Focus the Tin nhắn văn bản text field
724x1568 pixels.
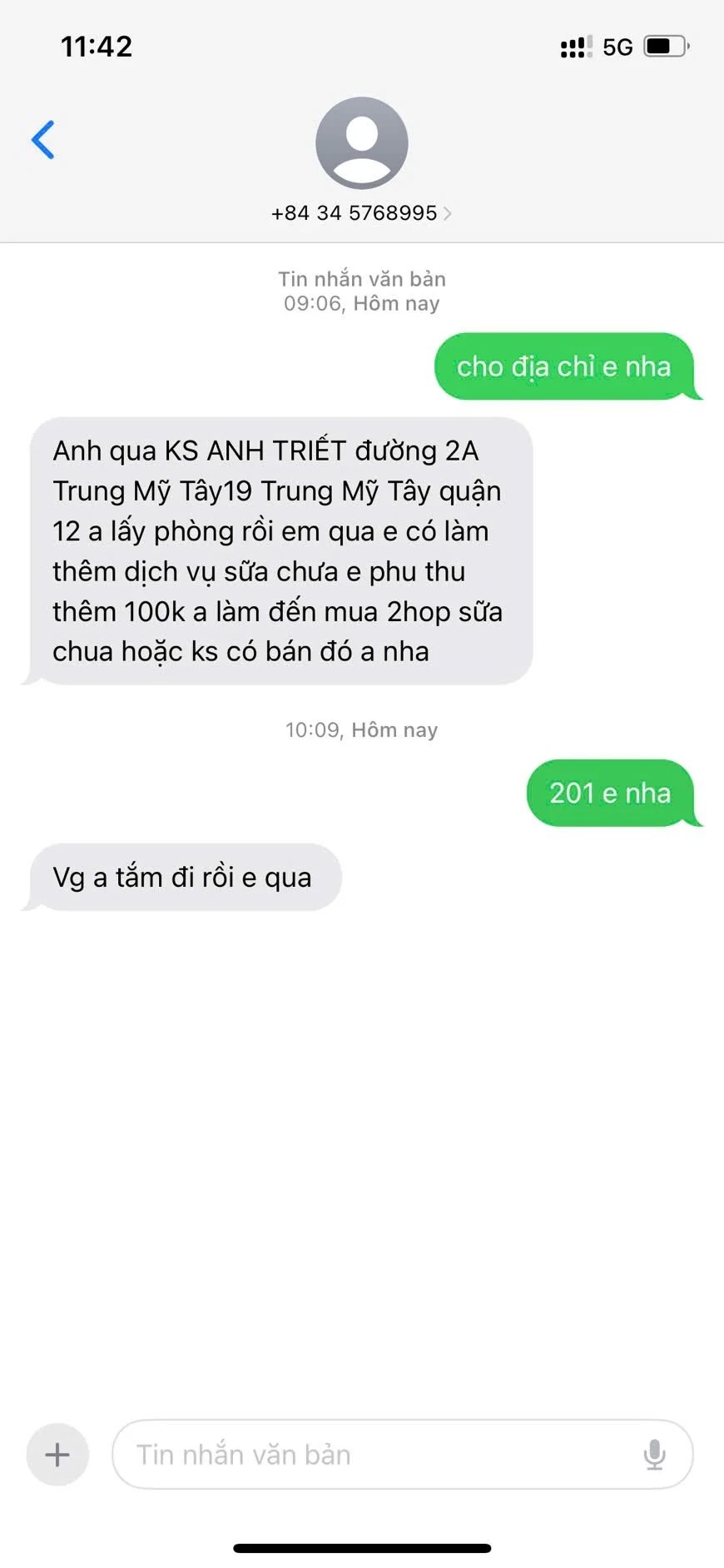click(374, 1455)
